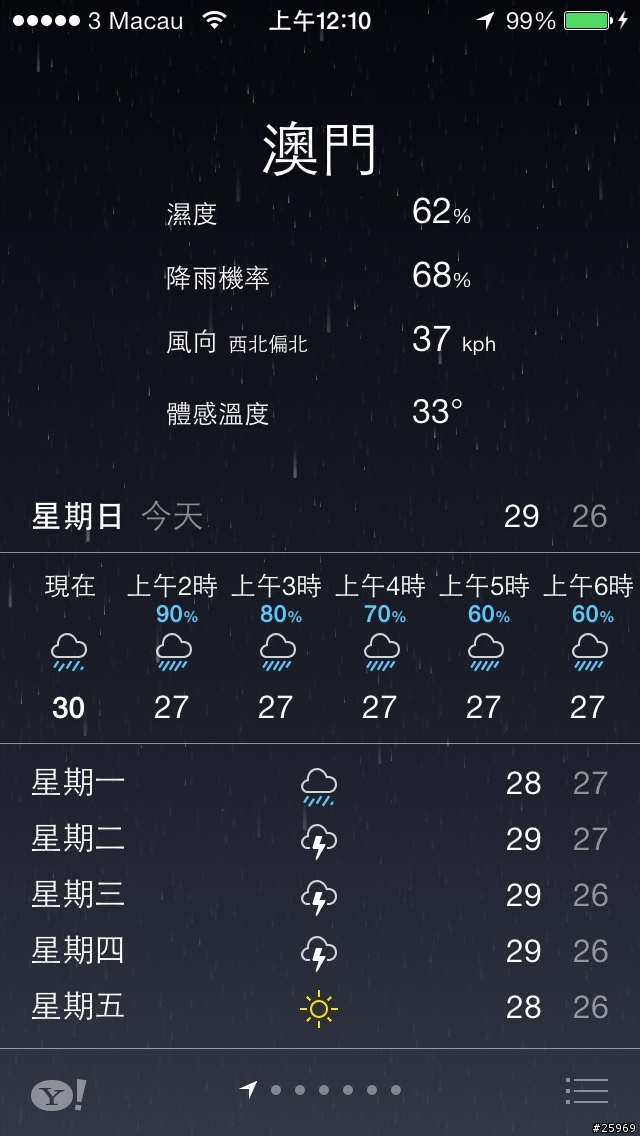Image resolution: width=640 pixels, height=1136 pixels.
Task: Open Yahoo weather via the Y! logo
Action: [x=59, y=1094]
